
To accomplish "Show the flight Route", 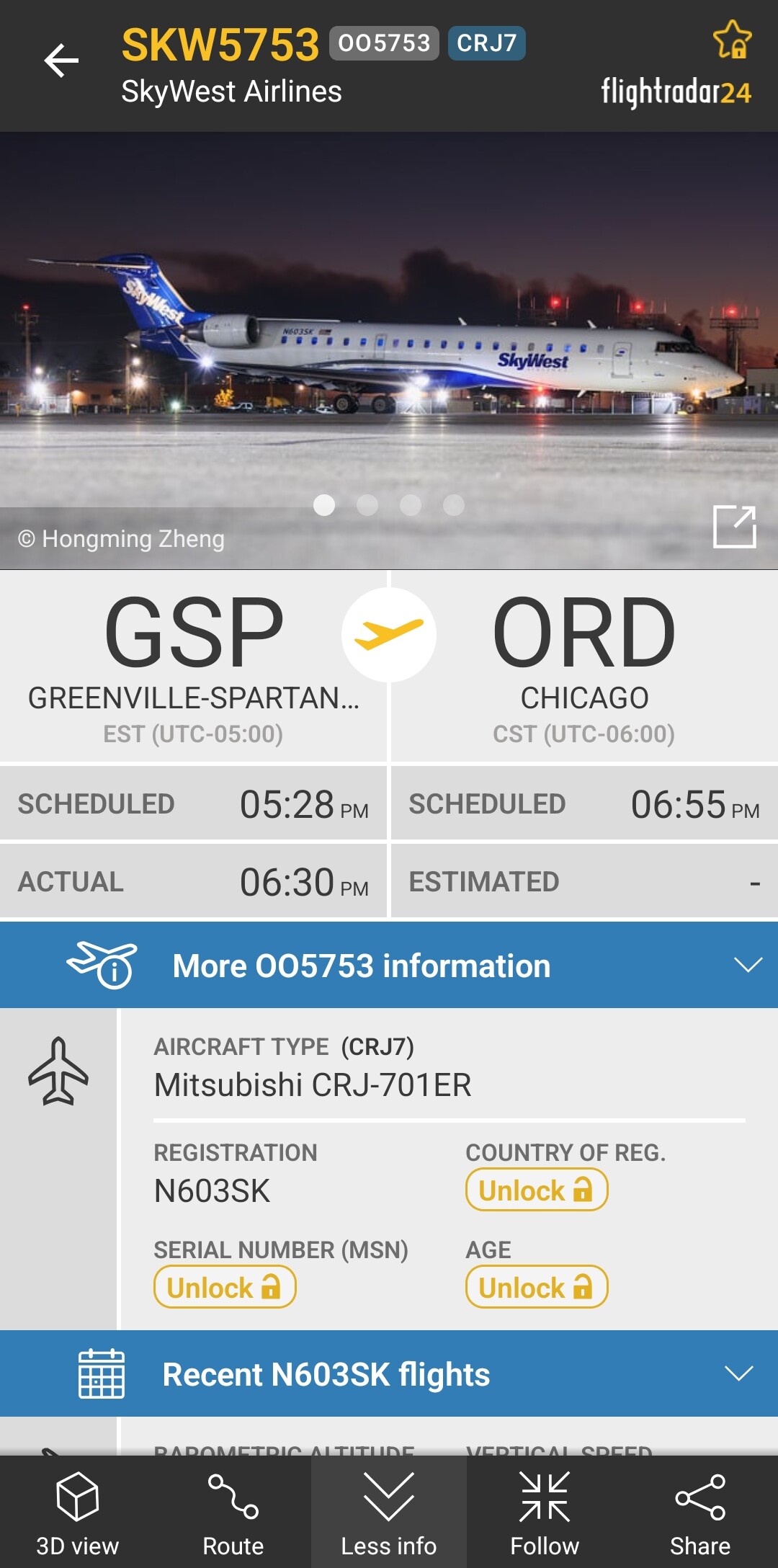I will point(233,1512).
